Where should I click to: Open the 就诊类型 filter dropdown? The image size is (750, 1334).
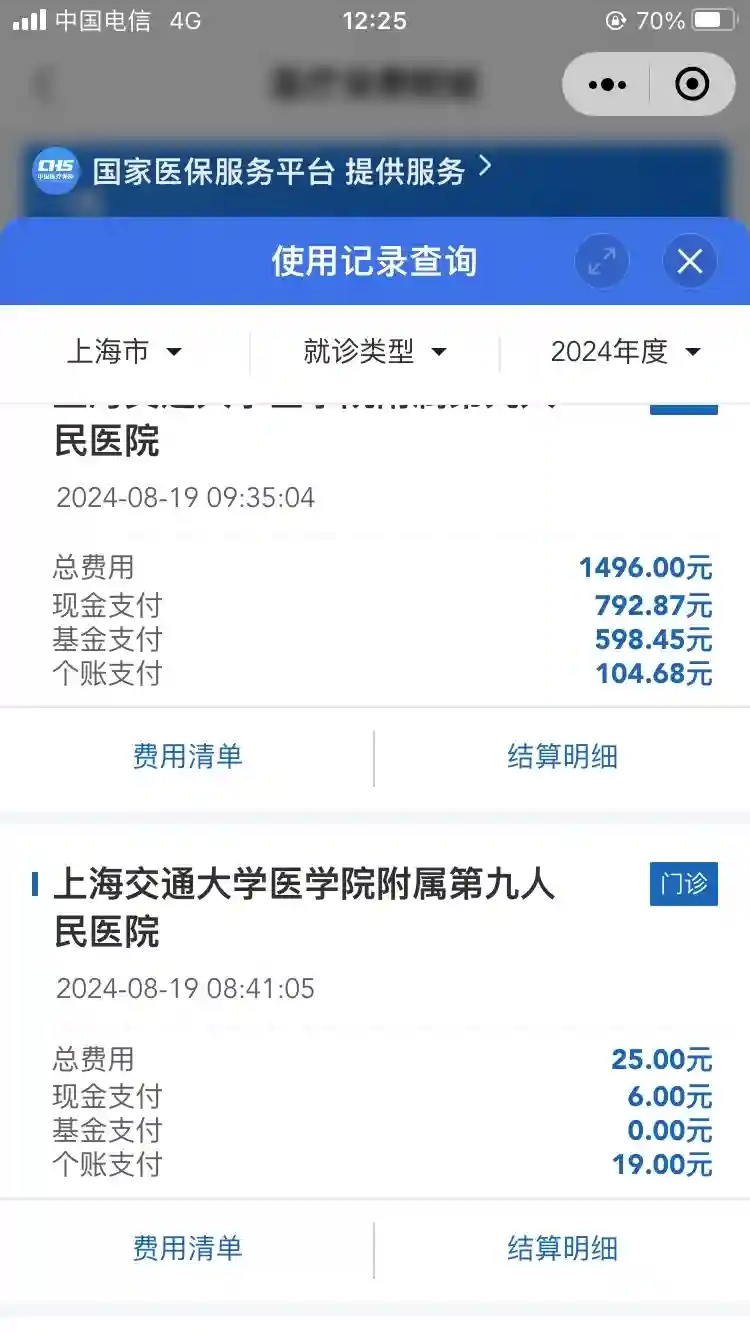pos(374,352)
